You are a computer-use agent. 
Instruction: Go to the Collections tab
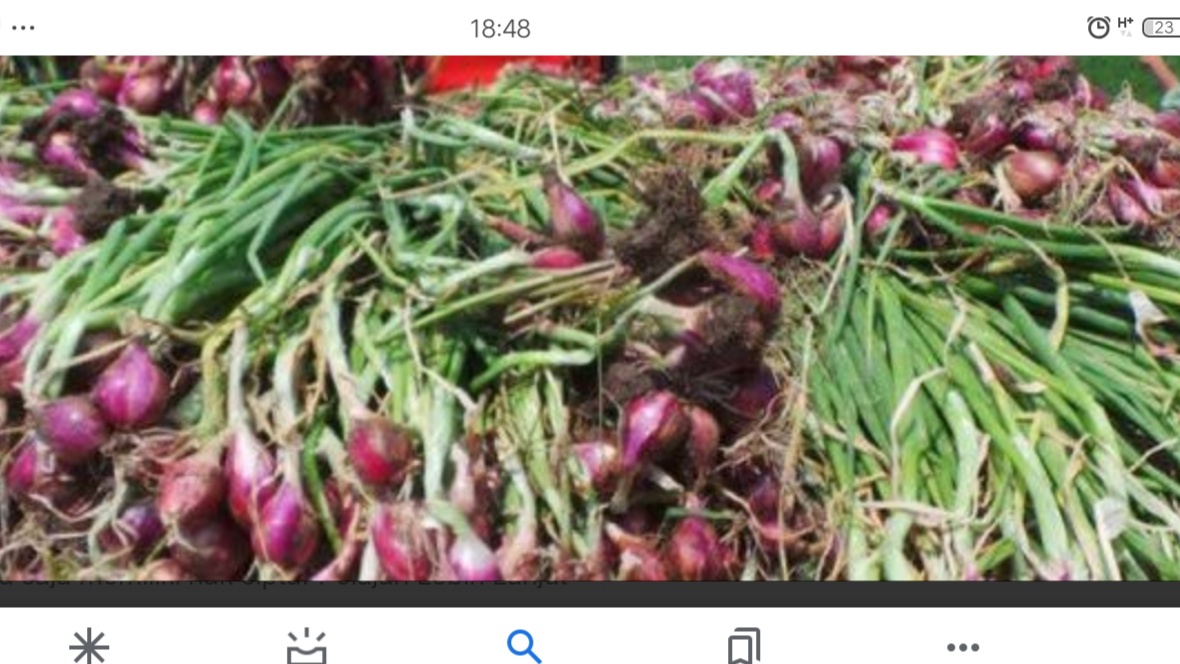coord(743,646)
